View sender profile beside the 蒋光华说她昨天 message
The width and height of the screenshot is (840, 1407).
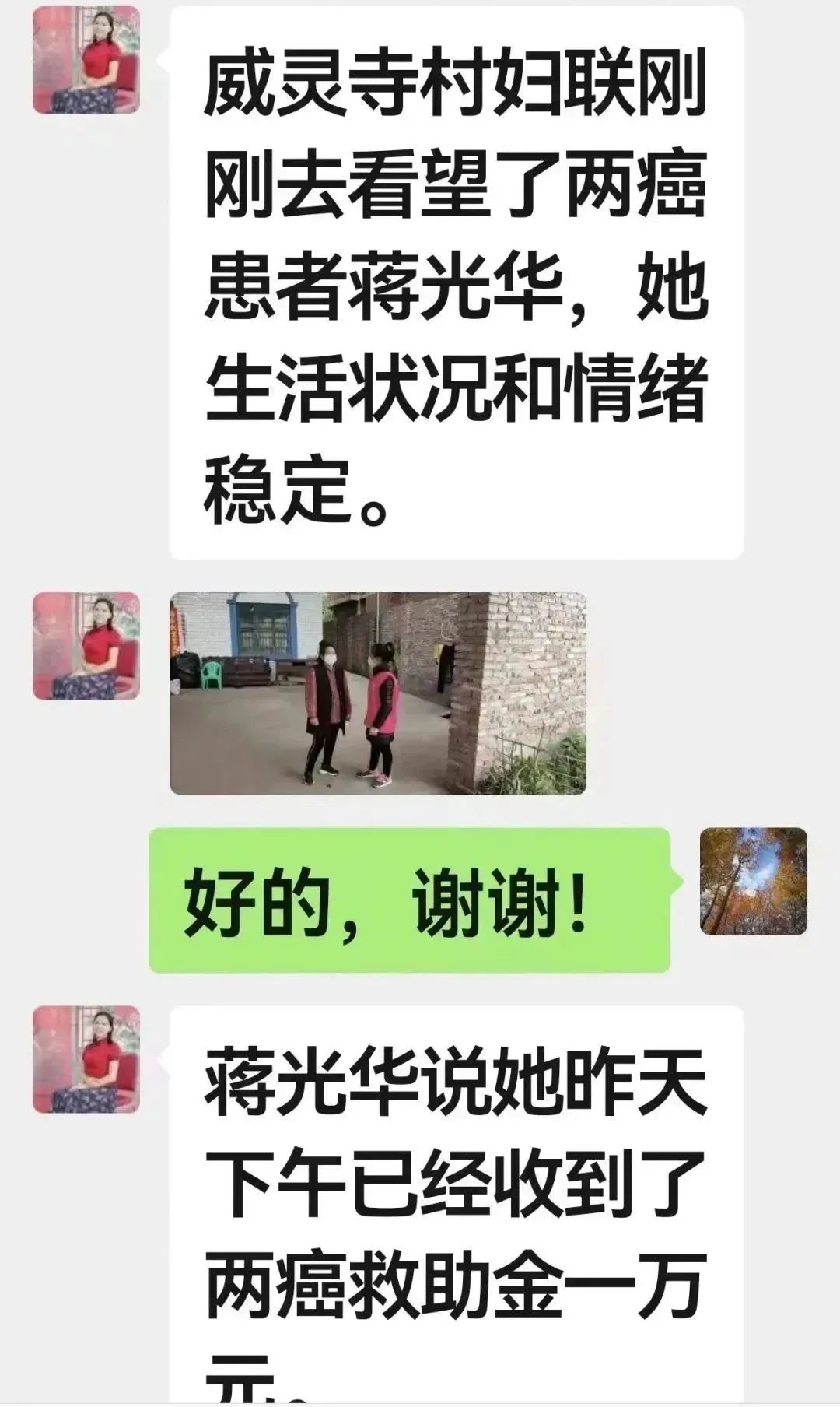pos(86,1059)
